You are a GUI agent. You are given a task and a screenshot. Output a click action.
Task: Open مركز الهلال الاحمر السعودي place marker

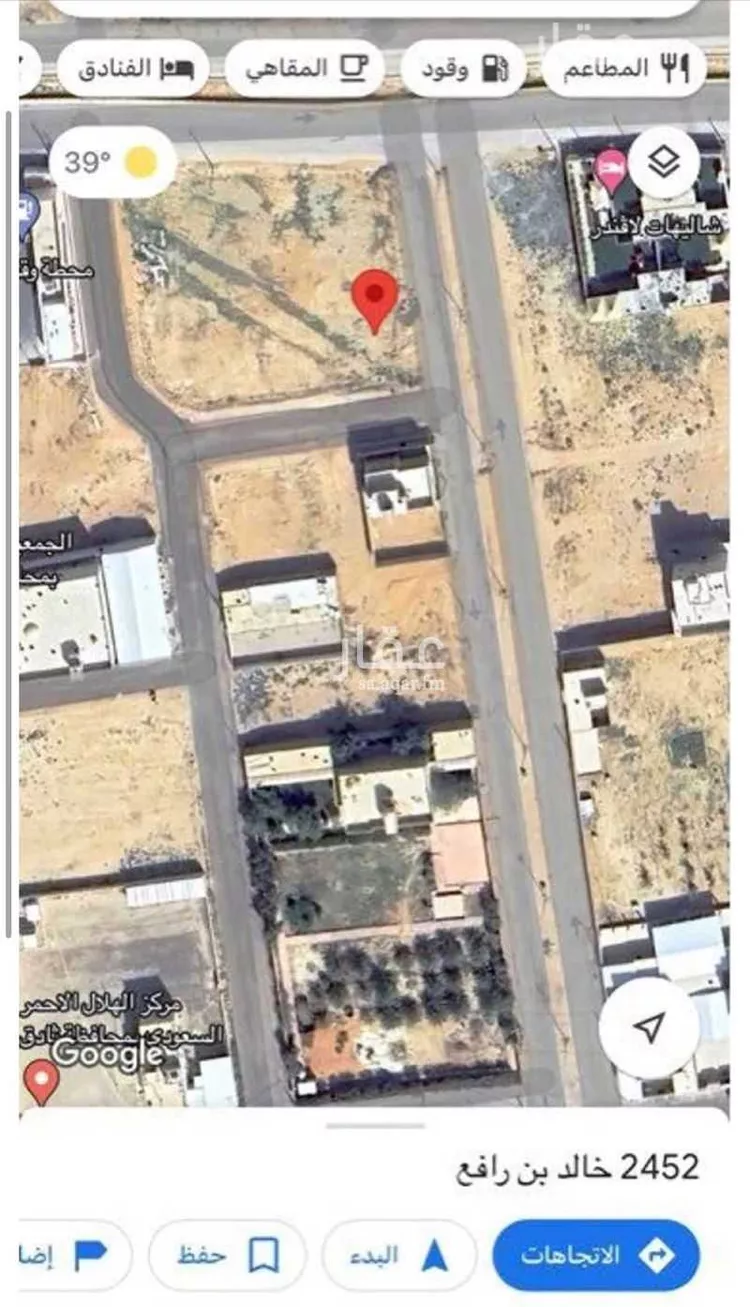41,1081
